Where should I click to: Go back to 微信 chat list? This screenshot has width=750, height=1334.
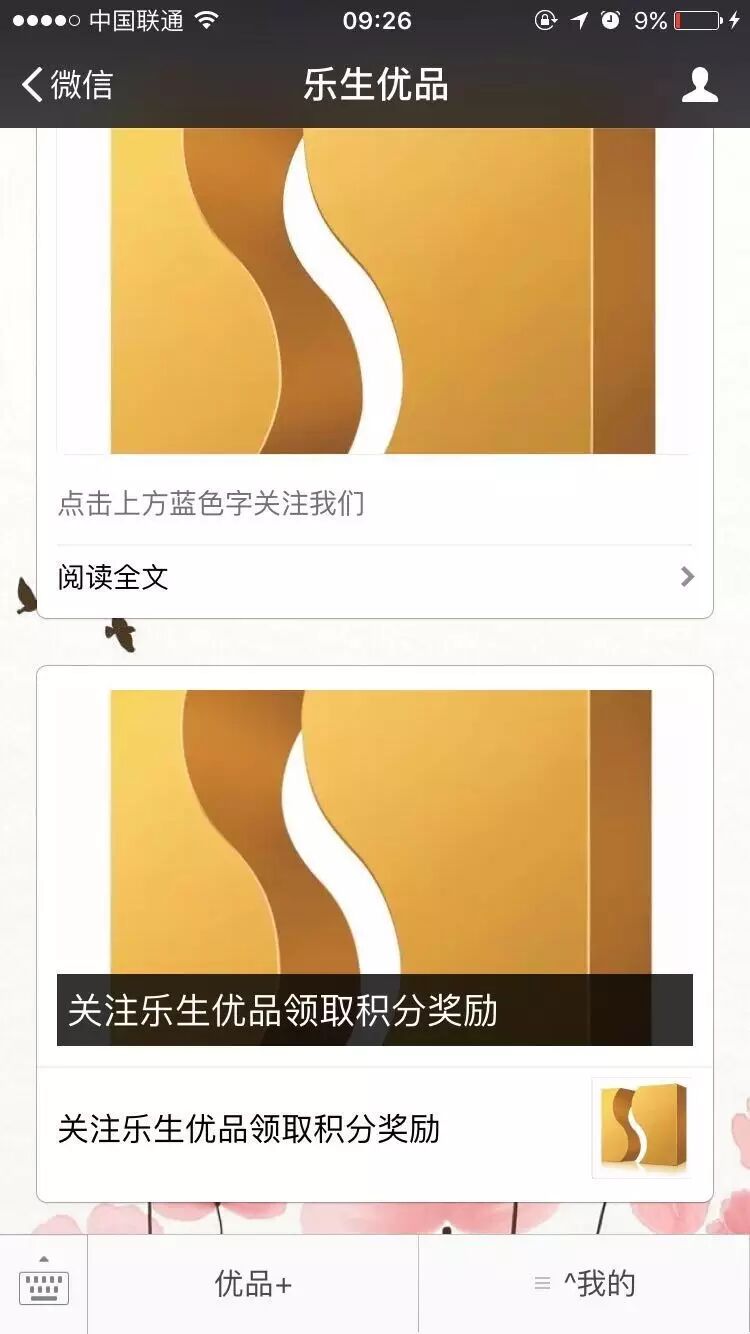(68, 85)
